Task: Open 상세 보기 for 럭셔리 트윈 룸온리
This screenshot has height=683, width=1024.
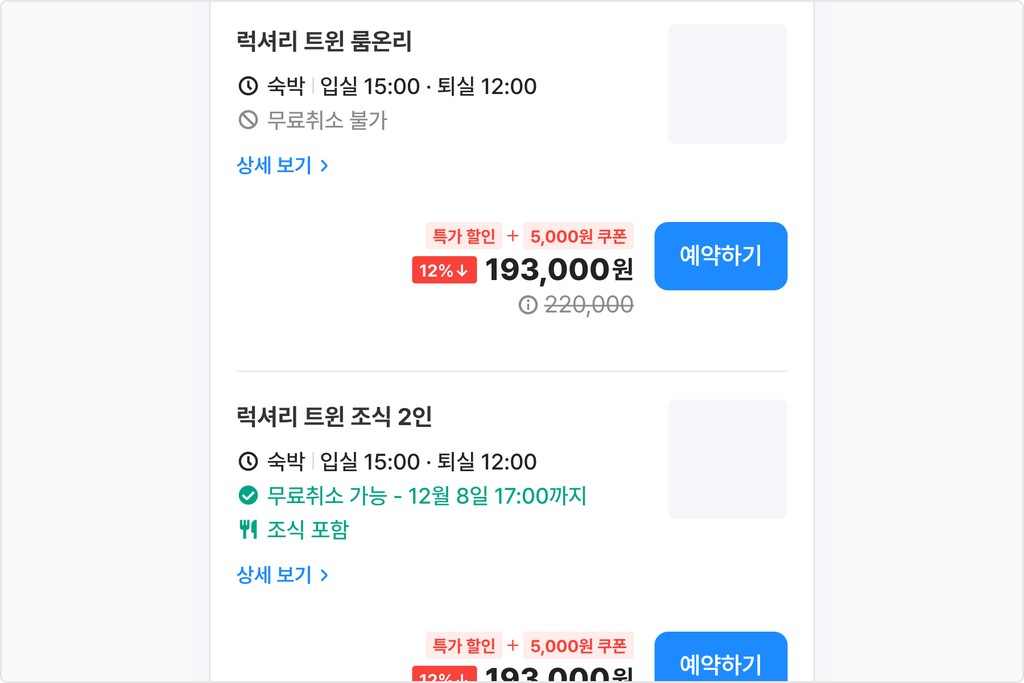Action: [282, 165]
